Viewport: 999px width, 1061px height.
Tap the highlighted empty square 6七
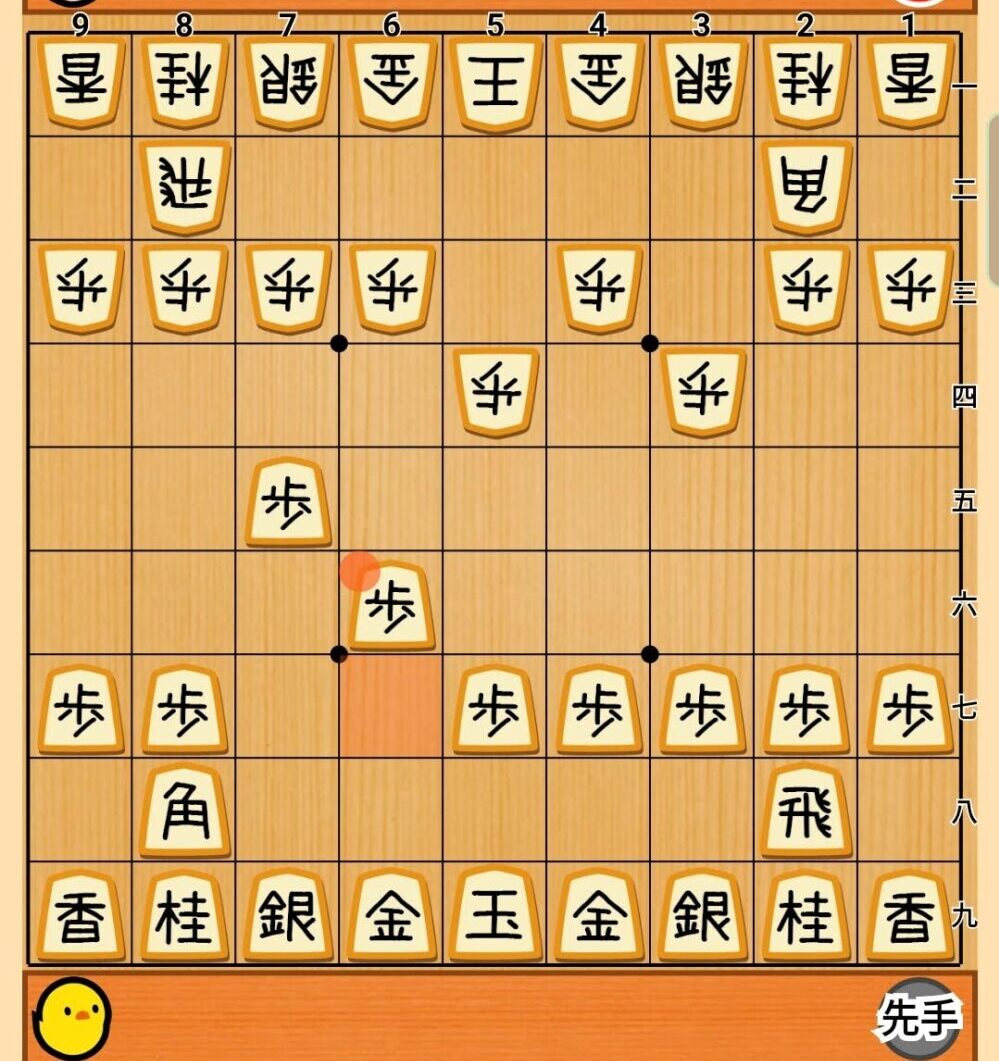tap(391, 706)
